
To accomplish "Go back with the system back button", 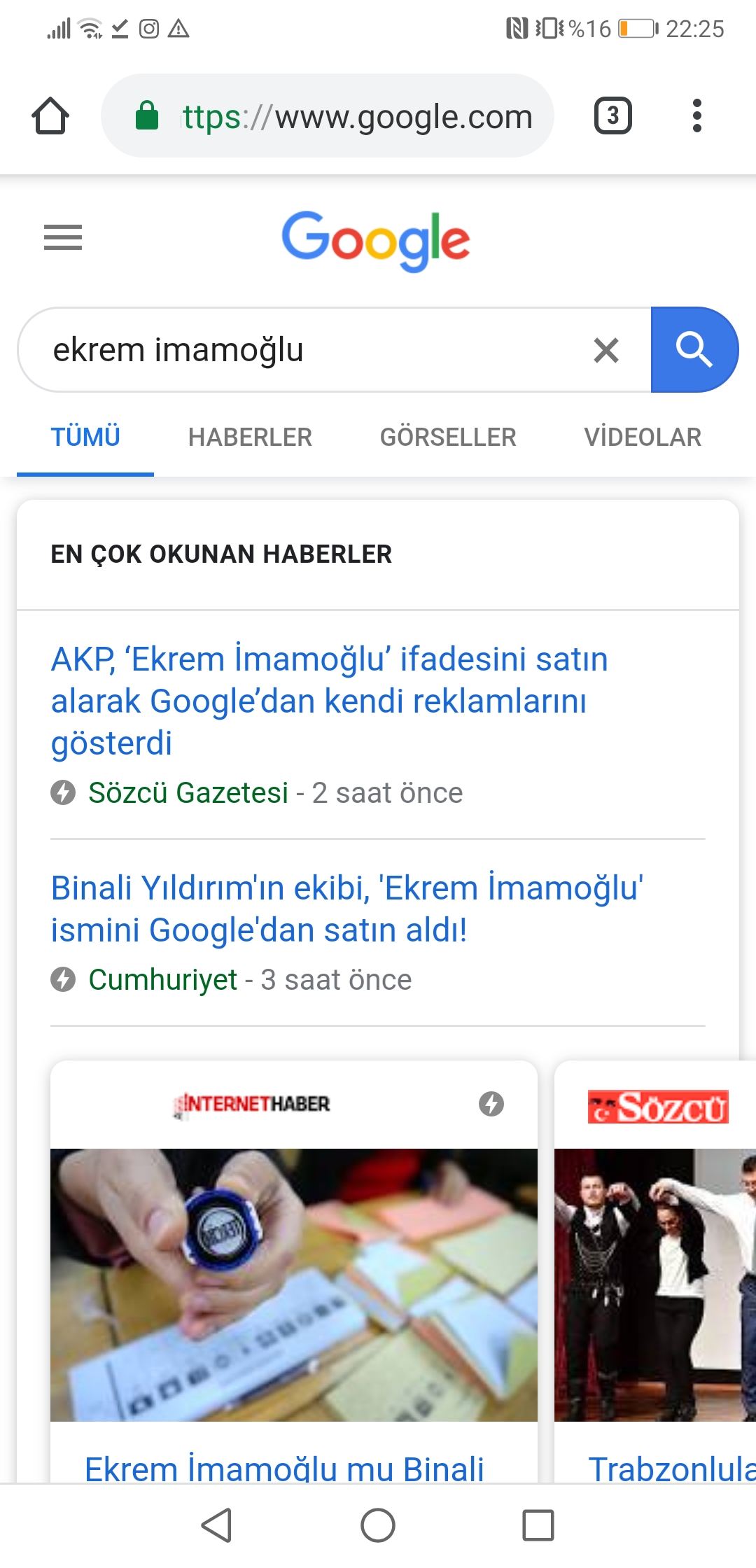I will click(x=216, y=1525).
